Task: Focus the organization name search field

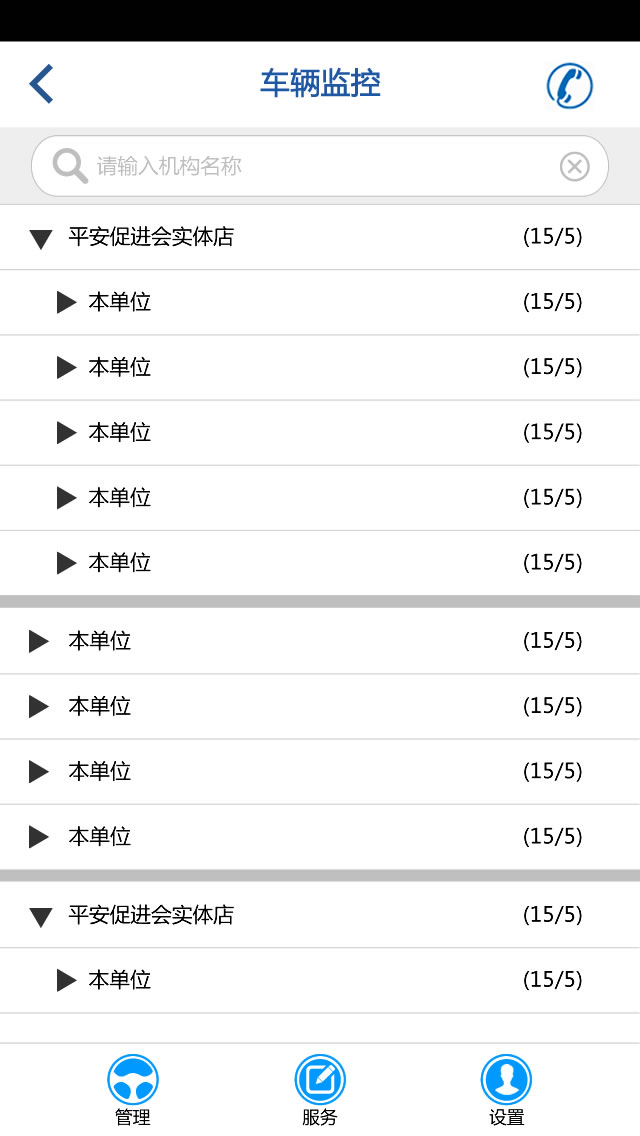Action: point(320,166)
